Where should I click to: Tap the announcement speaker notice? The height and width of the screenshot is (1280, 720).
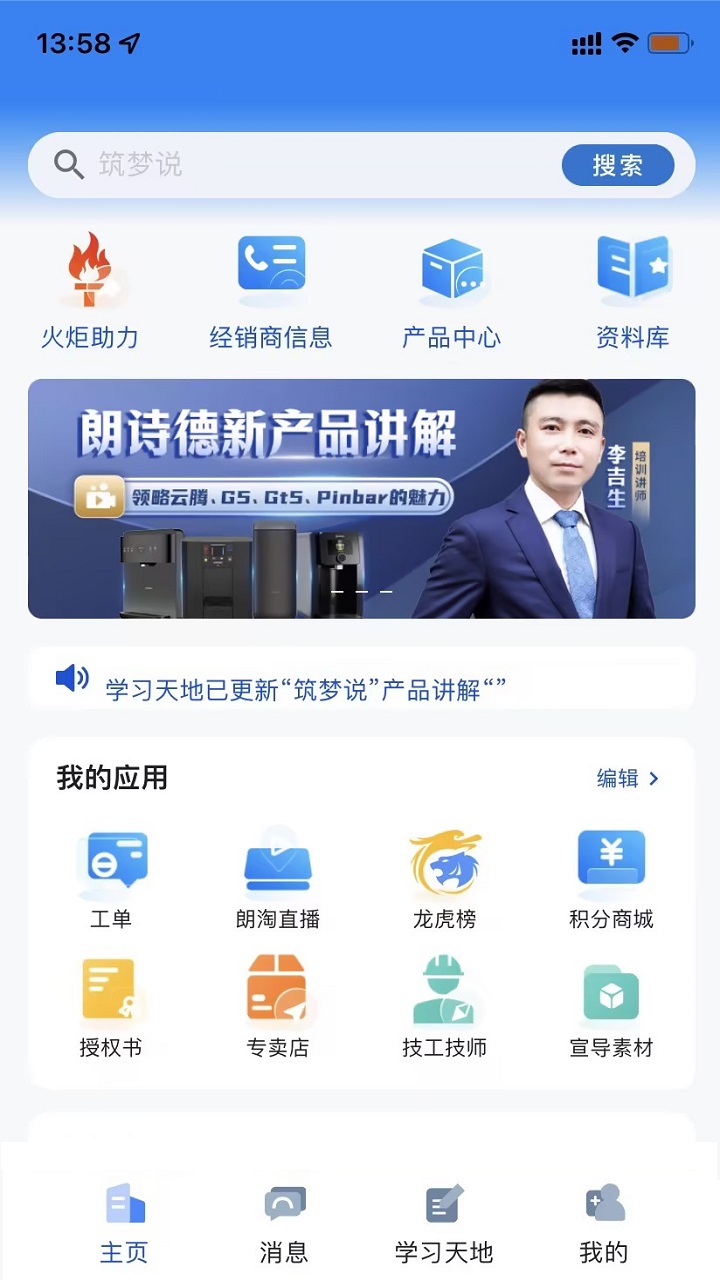pos(360,677)
